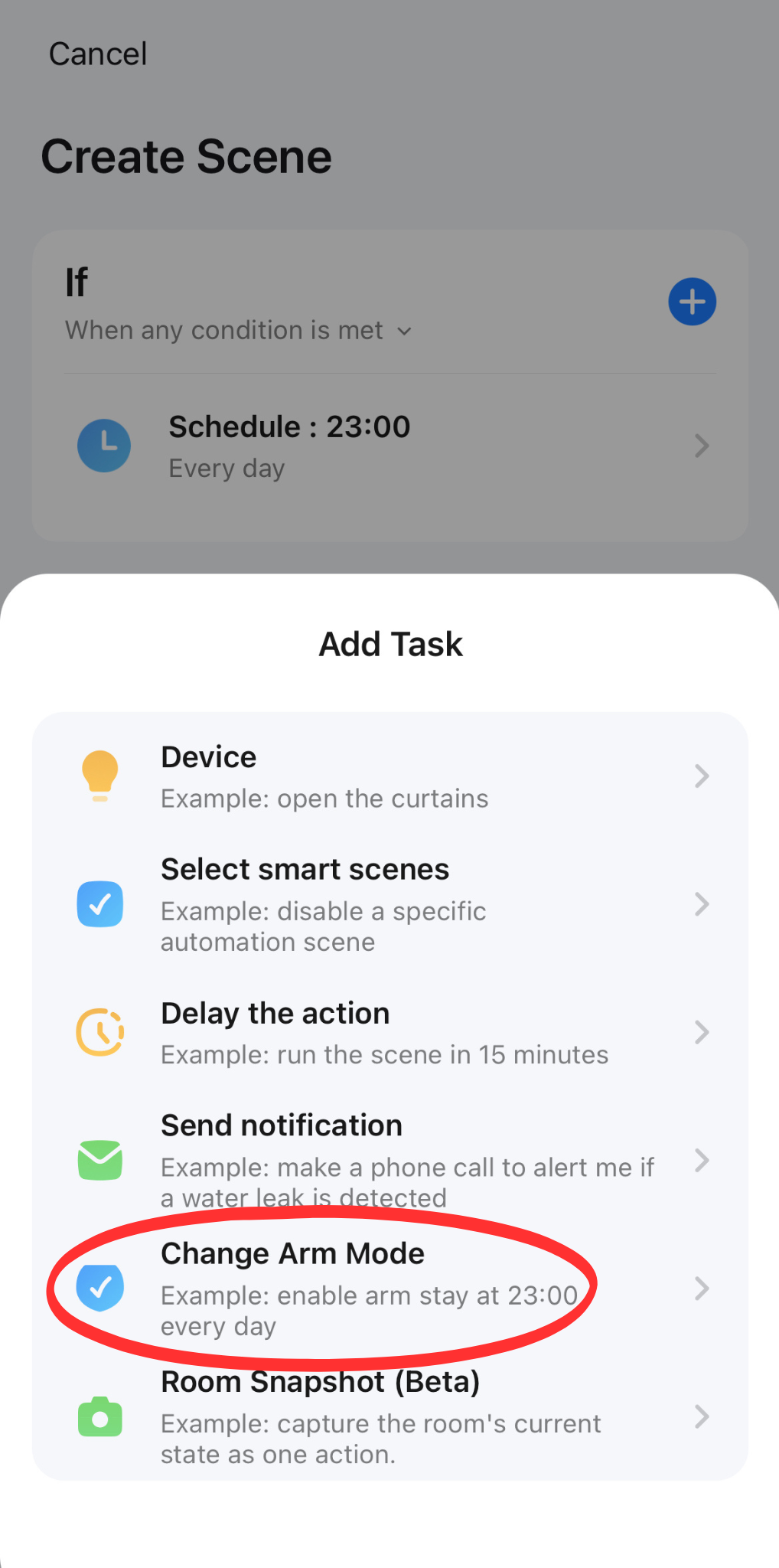Open the Schedule 23:00 condition
This screenshot has width=779, height=1568.
pos(390,446)
